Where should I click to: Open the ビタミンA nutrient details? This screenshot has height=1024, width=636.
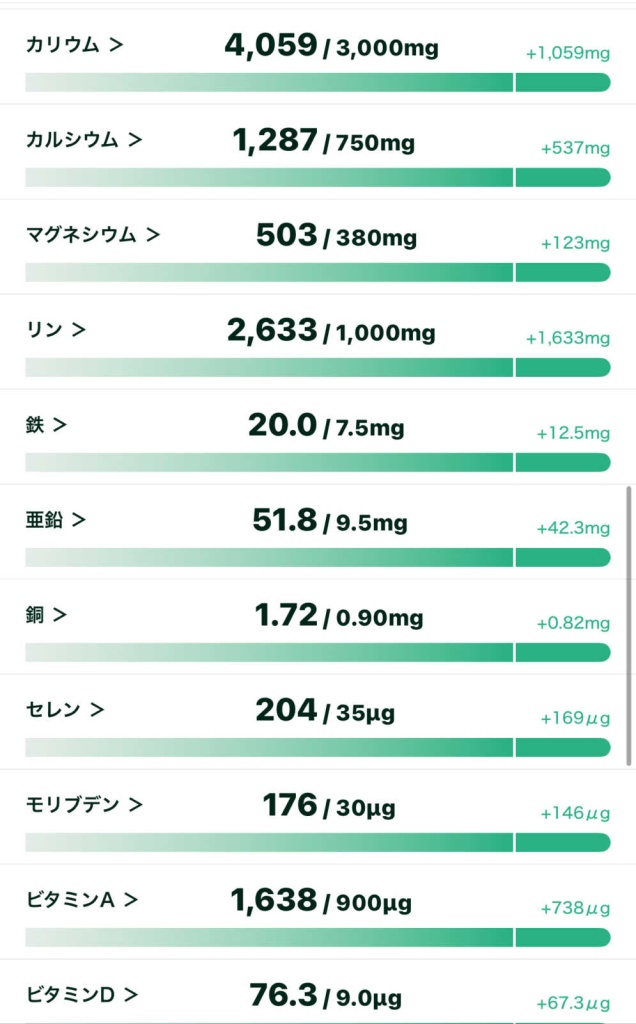82,900
